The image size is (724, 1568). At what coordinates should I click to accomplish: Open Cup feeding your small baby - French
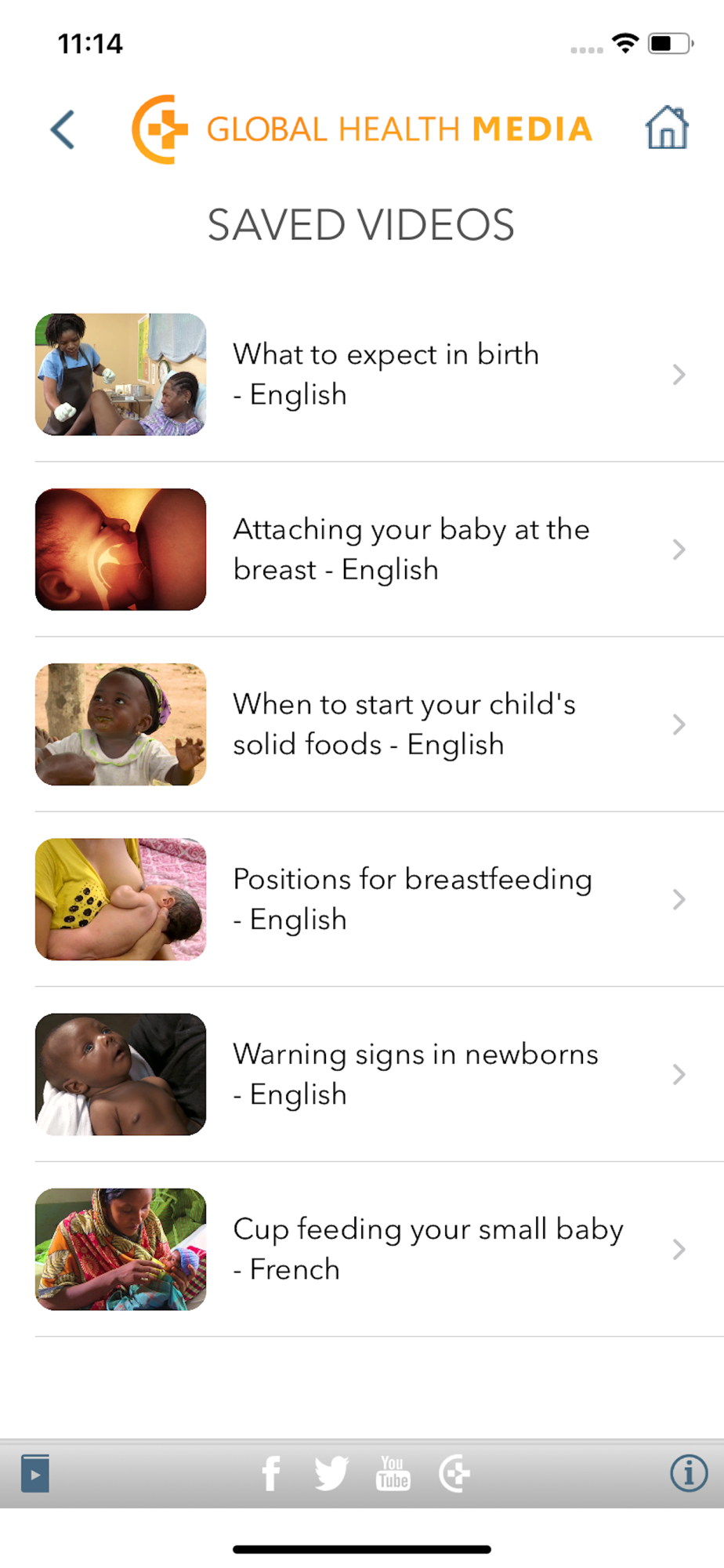(x=379, y=1249)
